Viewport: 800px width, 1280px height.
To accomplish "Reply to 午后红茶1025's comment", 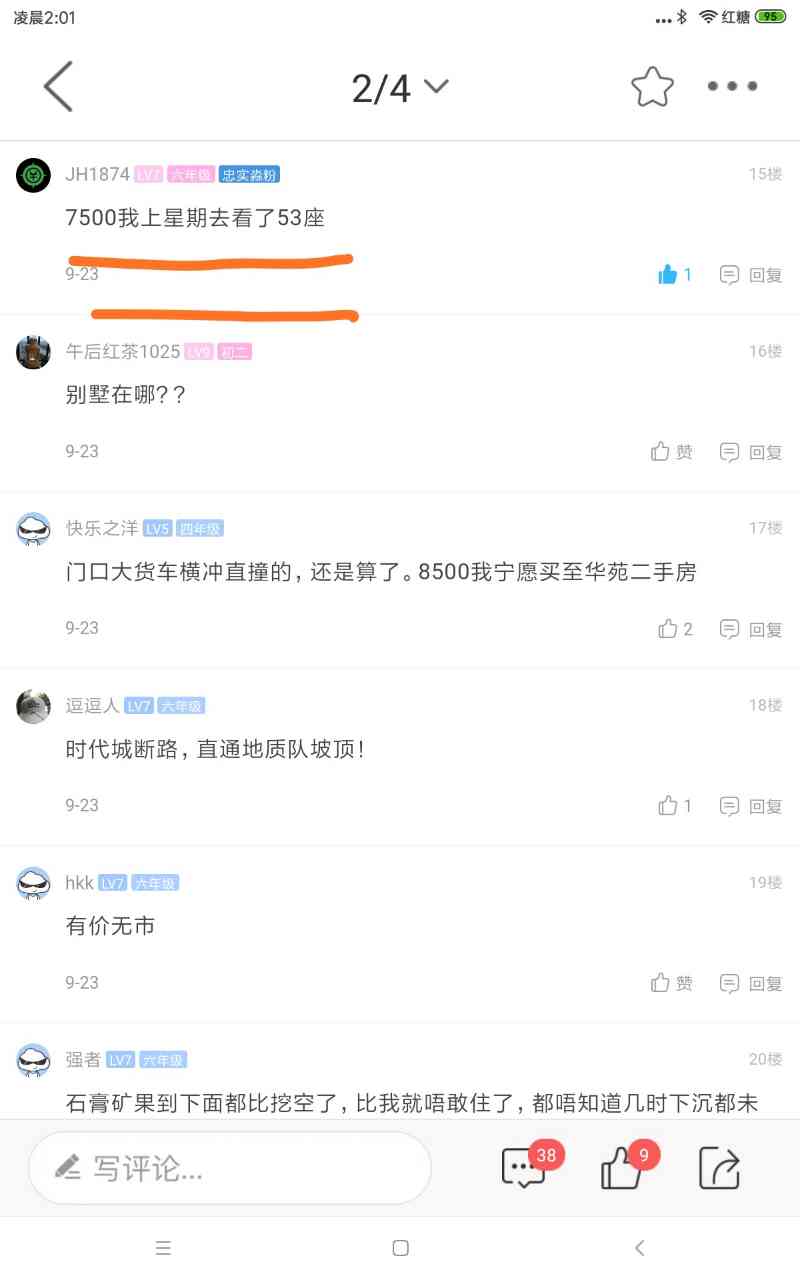I will [x=751, y=452].
